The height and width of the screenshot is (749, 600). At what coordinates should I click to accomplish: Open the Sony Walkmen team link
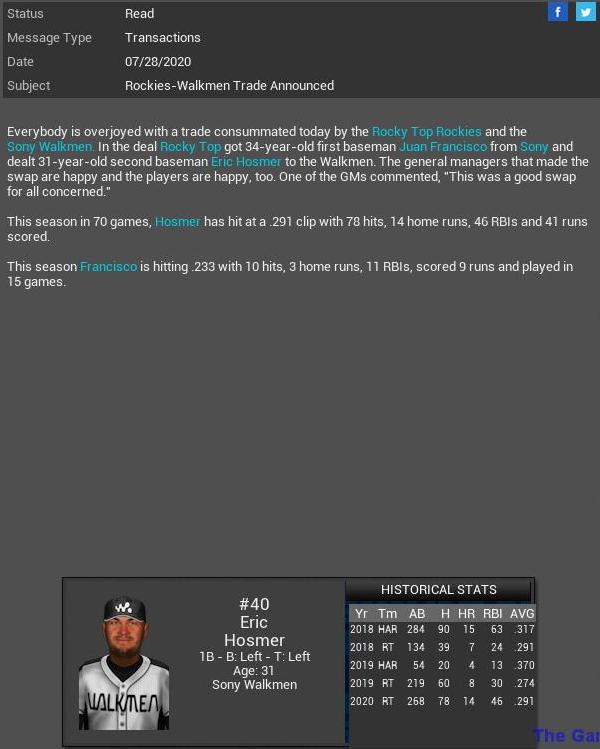(50, 147)
